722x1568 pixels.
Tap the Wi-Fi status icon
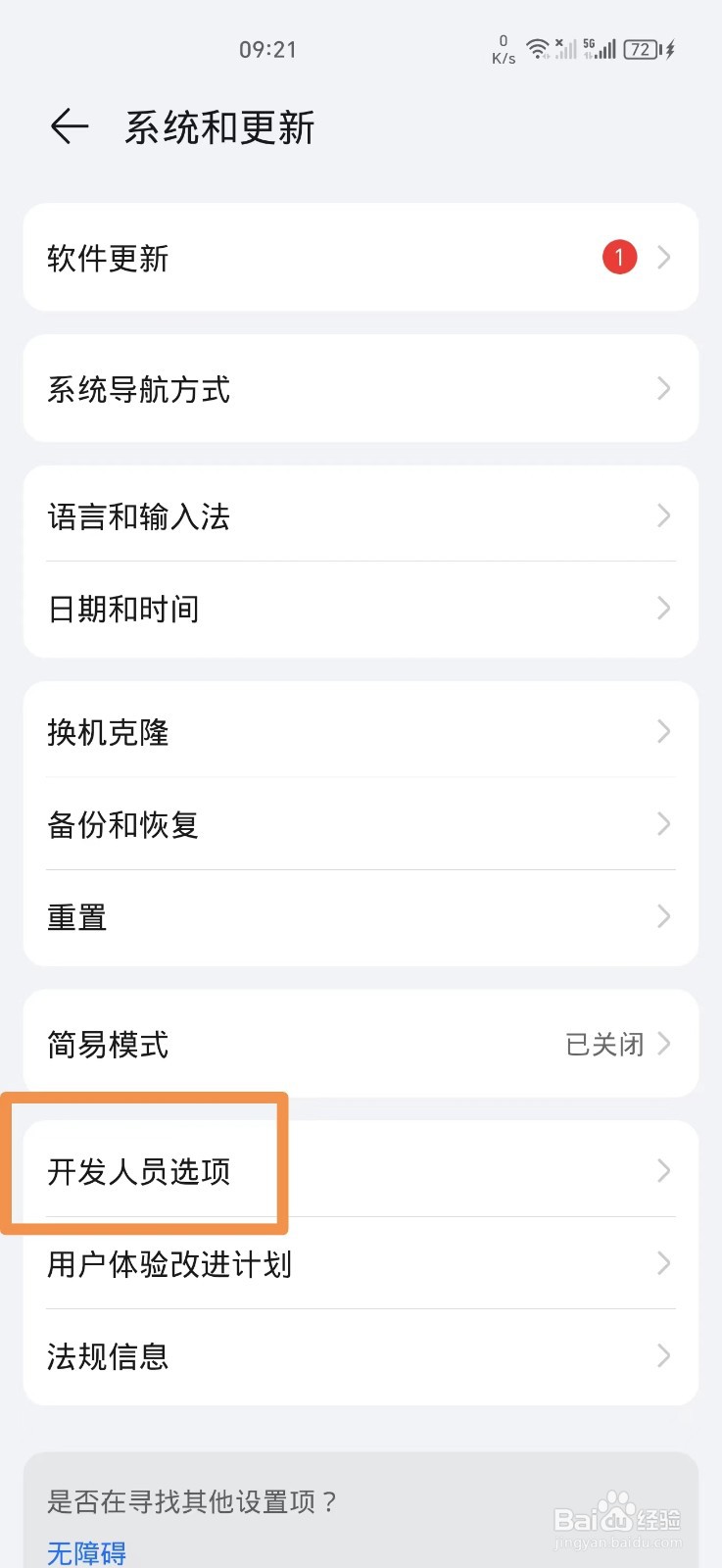[538, 48]
